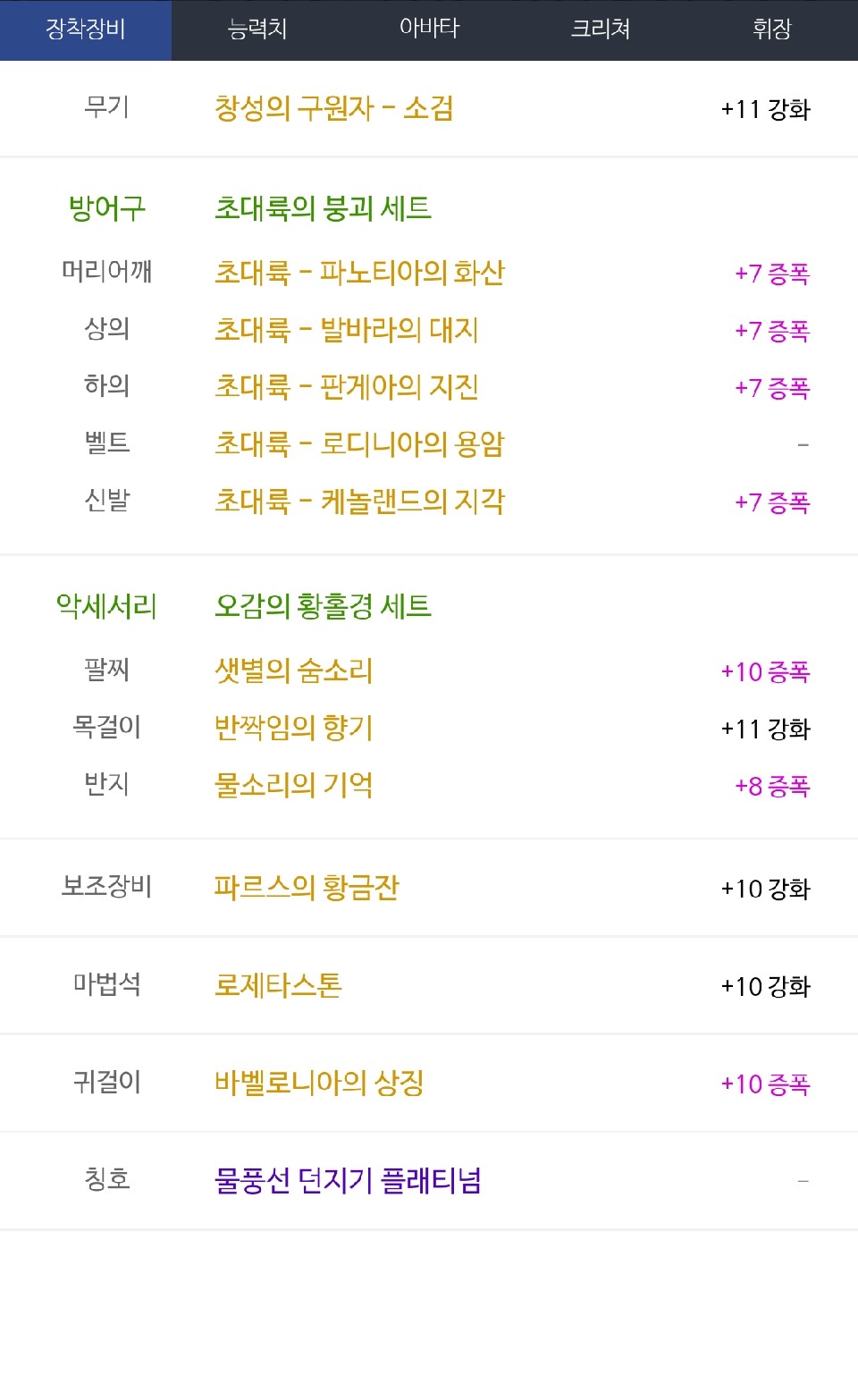Open 파르스의 황금잔 sub equipment
The height and width of the screenshot is (1400, 858).
307,887
